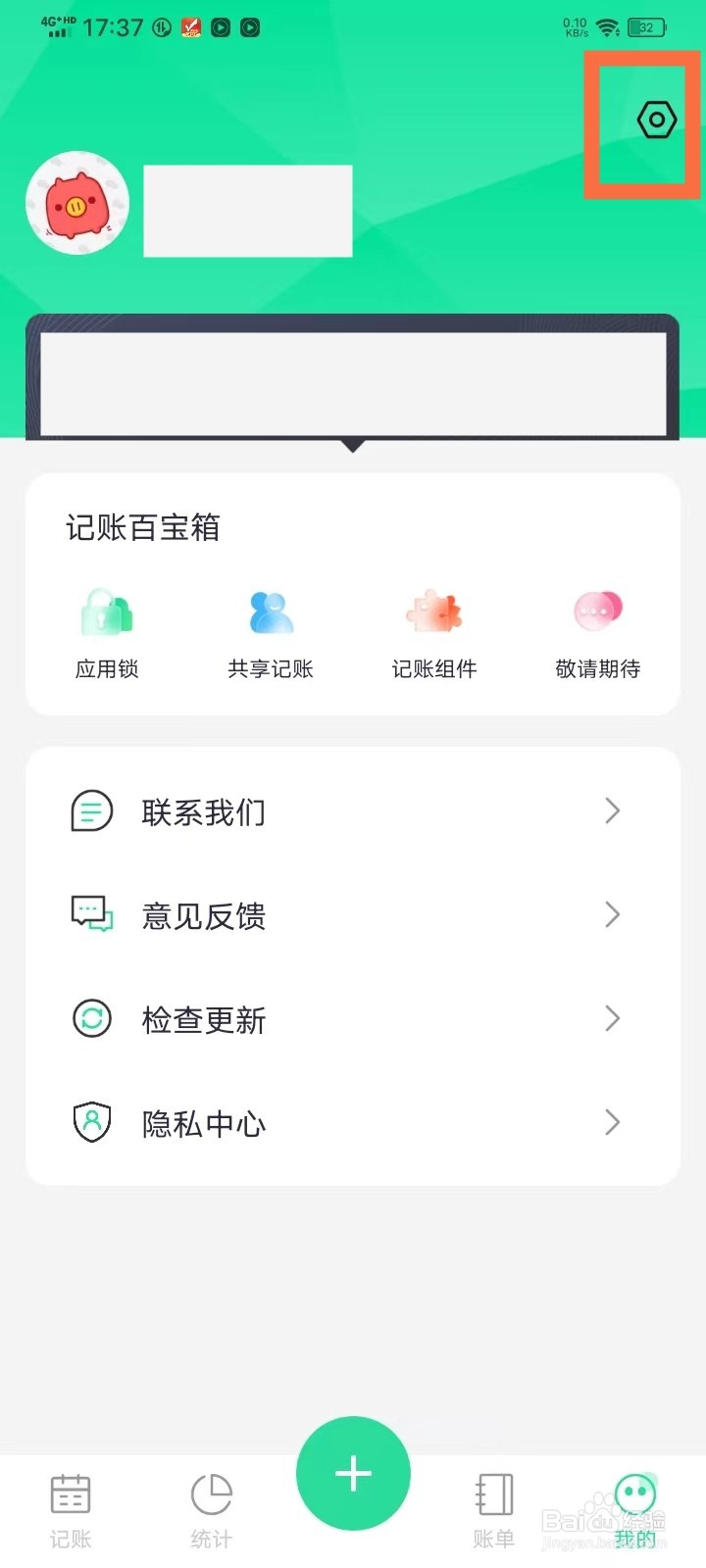Open settings via the hexagon gear icon

[656, 121]
